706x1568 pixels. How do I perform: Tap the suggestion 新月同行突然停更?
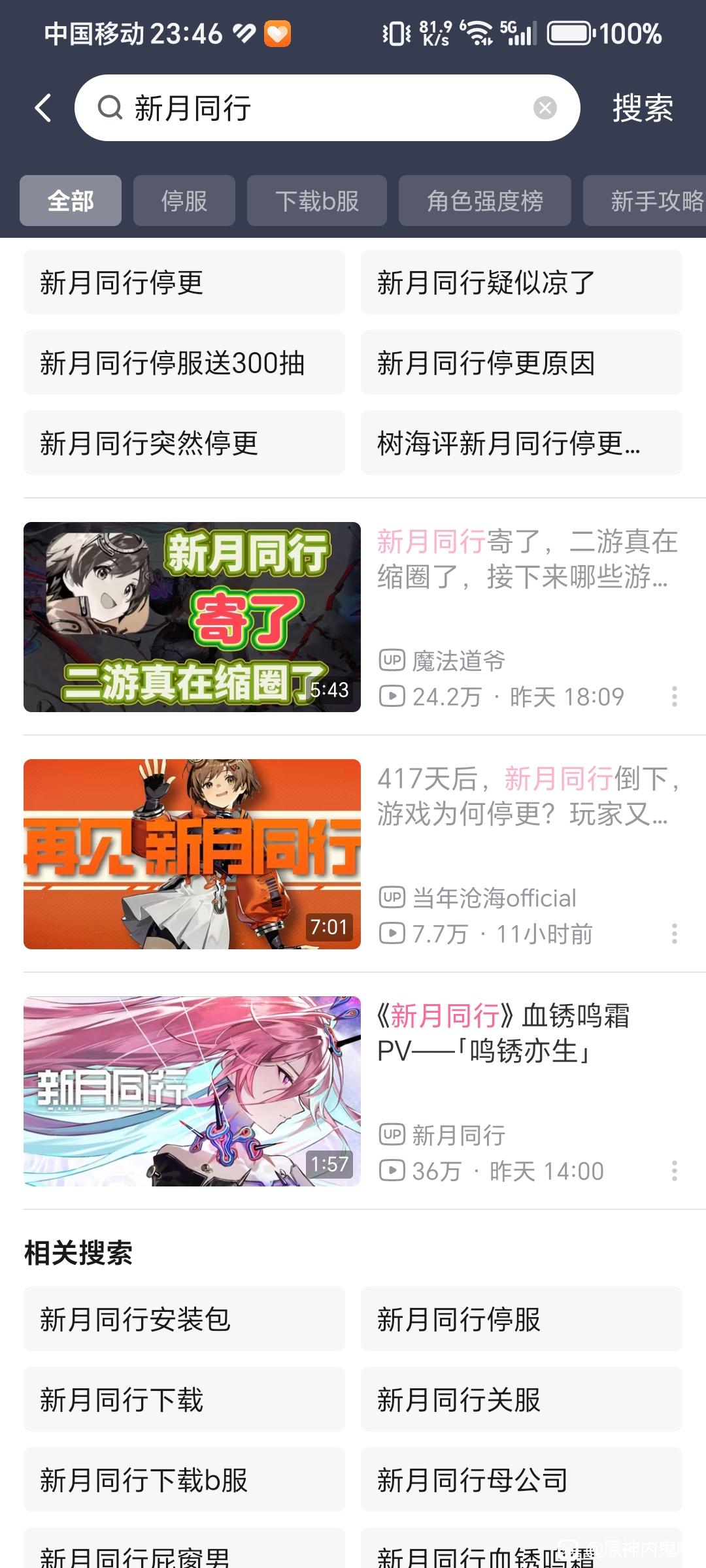tap(184, 443)
